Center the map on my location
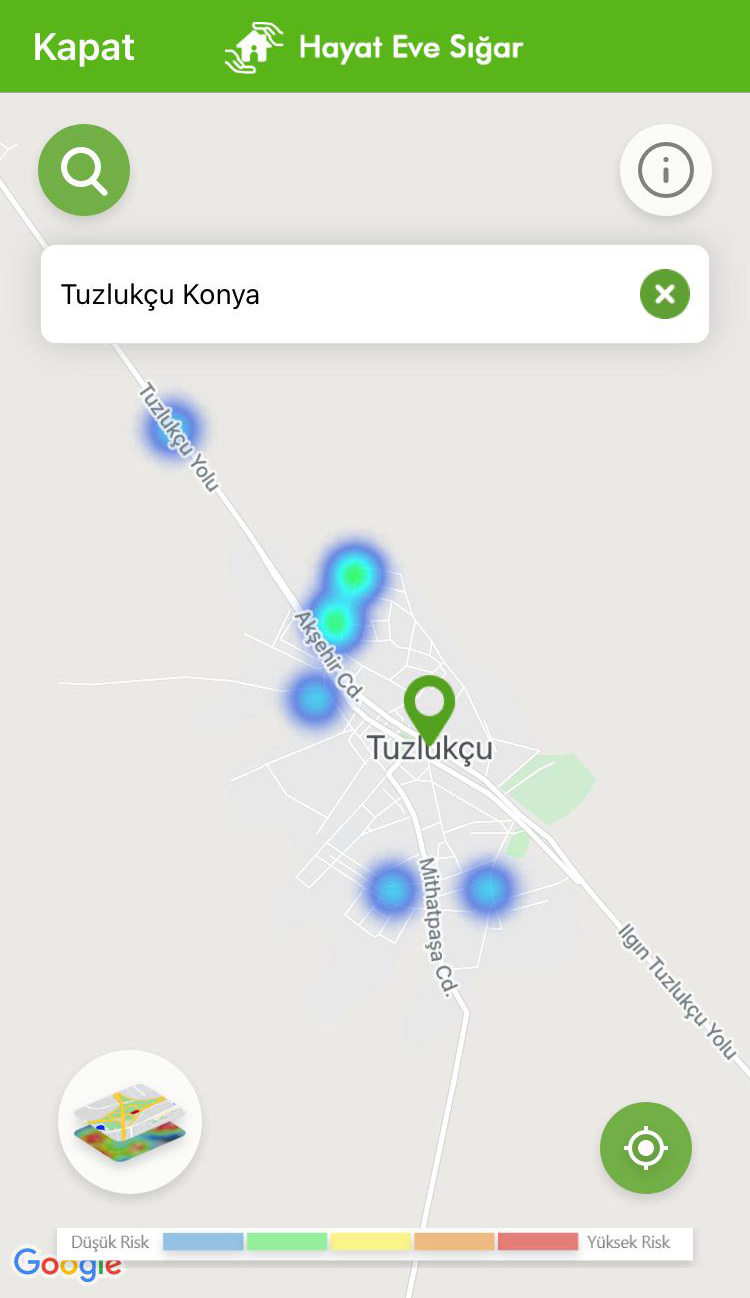This screenshot has height=1298, width=750. tap(645, 1148)
